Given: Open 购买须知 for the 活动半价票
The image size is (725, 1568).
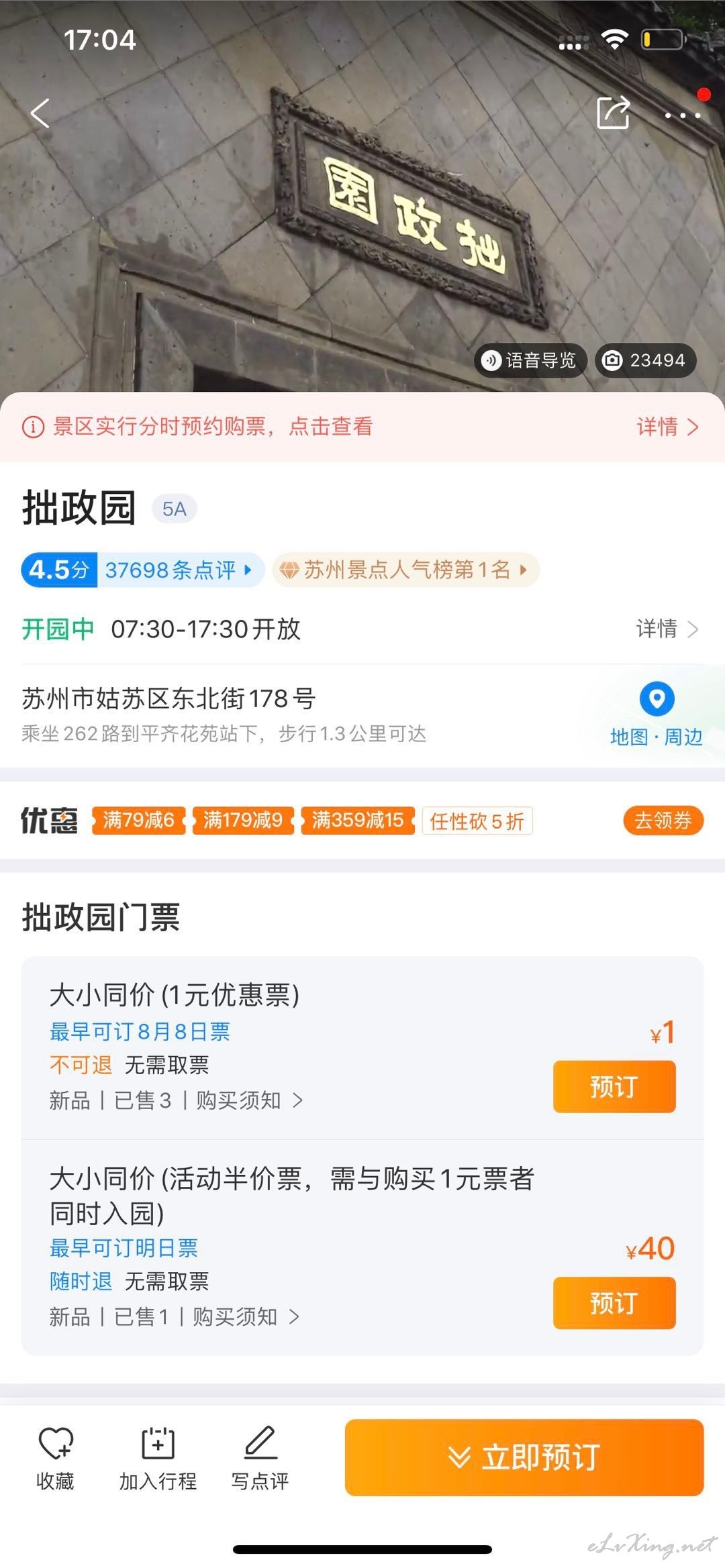Looking at the screenshot, I should pyautogui.click(x=246, y=1316).
